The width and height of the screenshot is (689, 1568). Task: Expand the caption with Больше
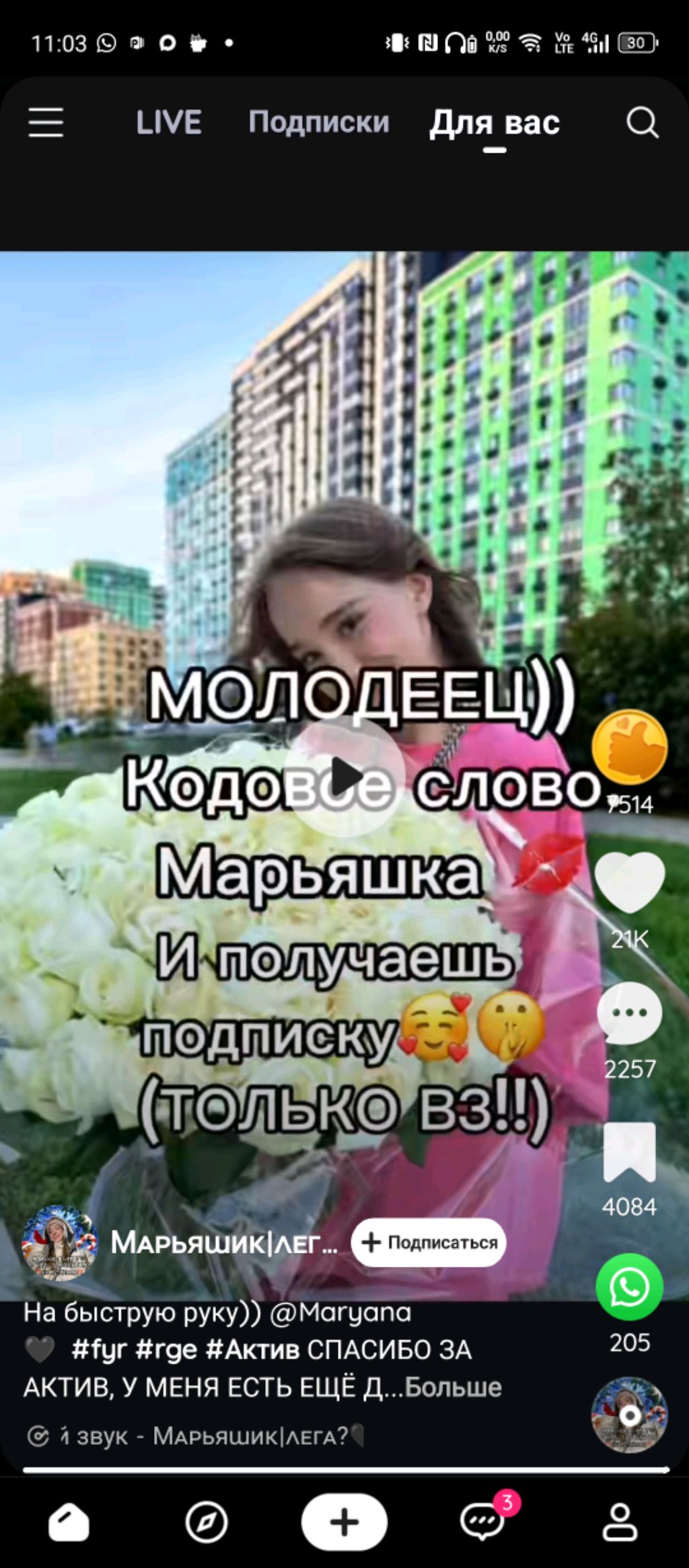pos(454,1387)
